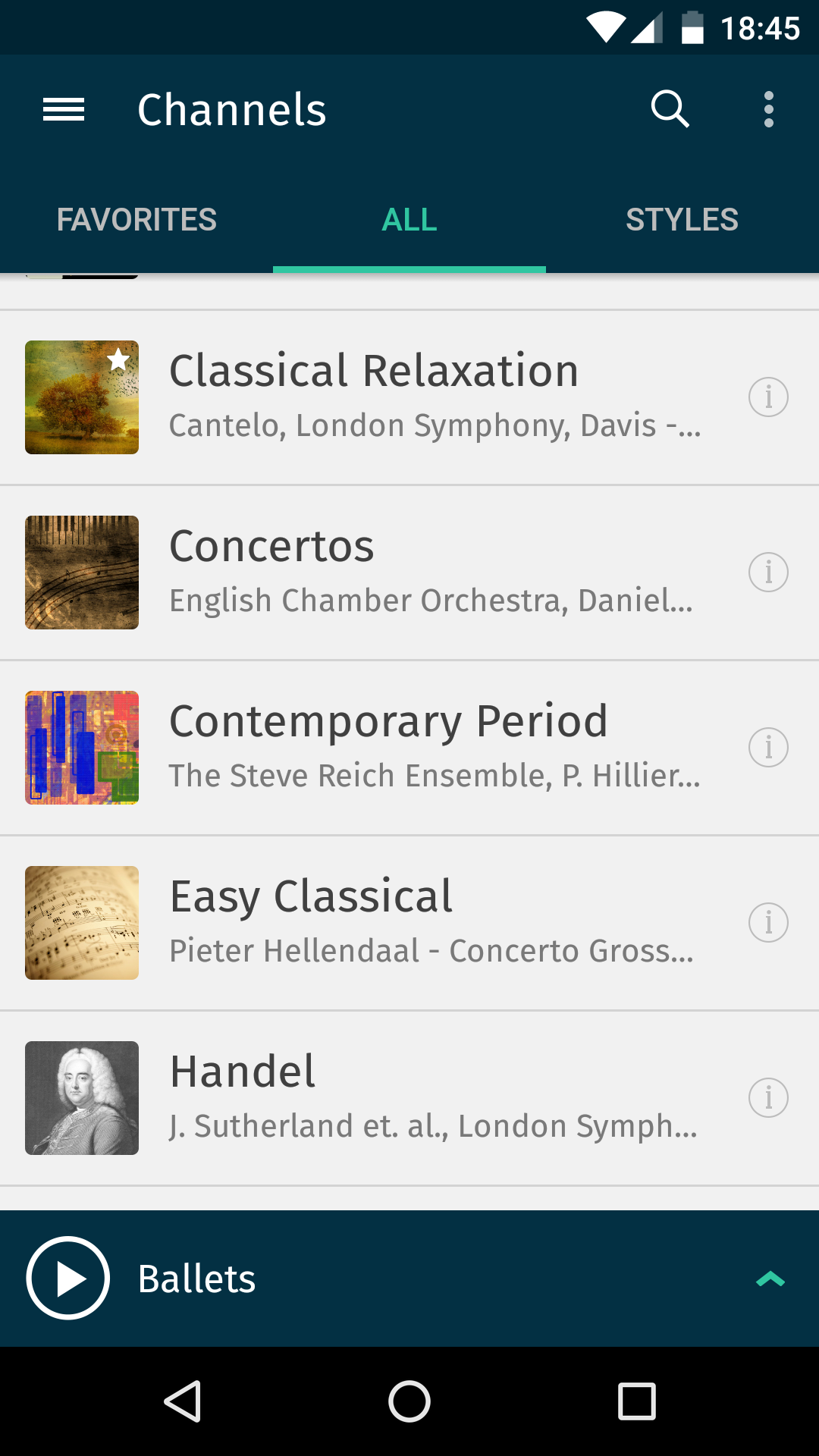819x1456 pixels.
Task: Open the navigation drawer menu
Action: point(64,108)
